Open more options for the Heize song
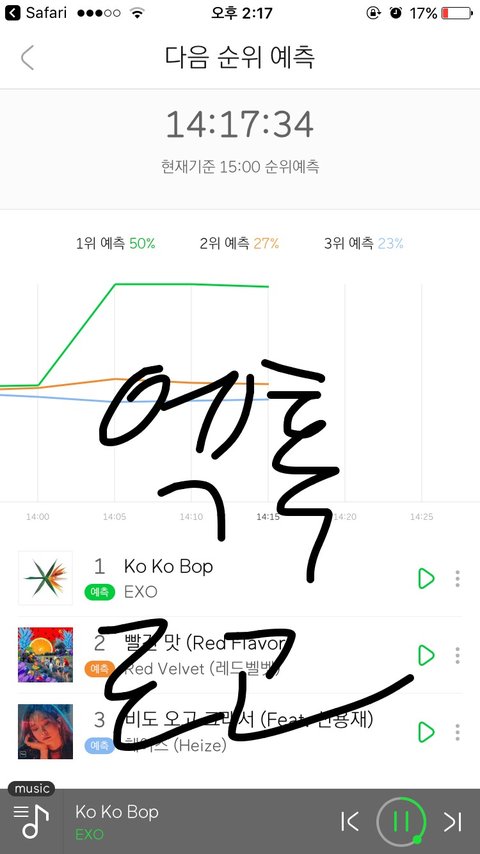This screenshot has width=480, height=854. (x=457, y=732)
